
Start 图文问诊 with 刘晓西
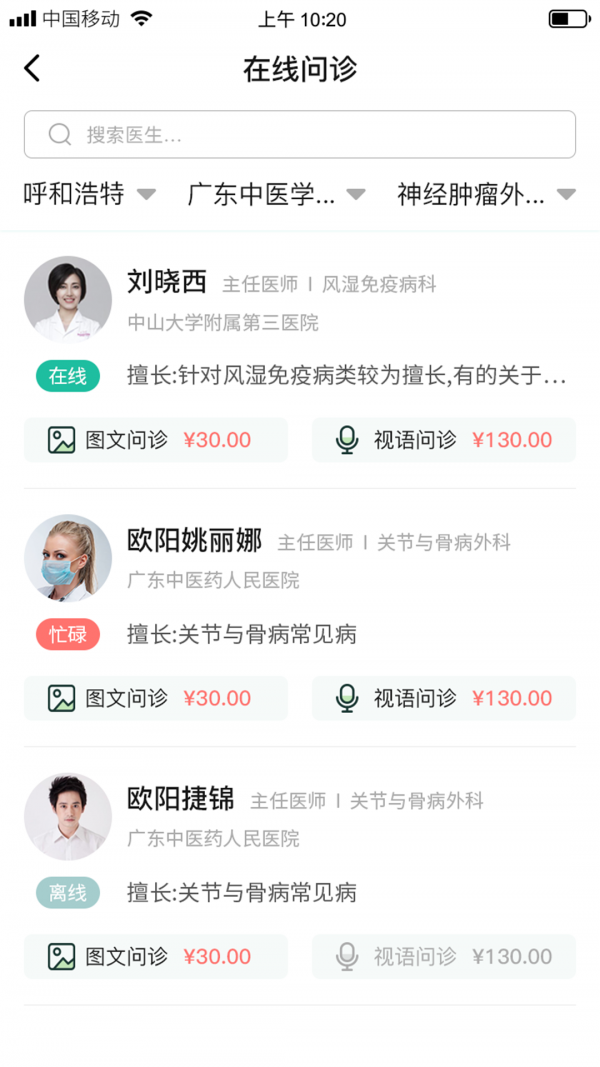tap(156, 440)
